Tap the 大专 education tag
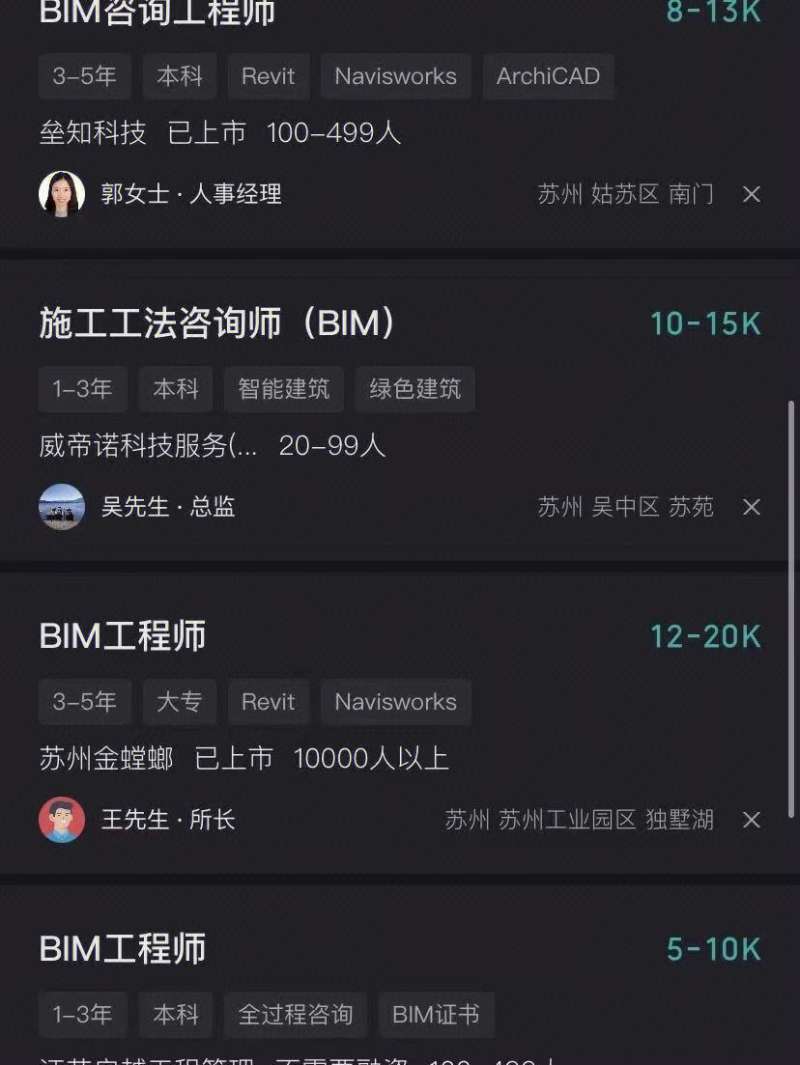Screen dimensions: 800x1065 pyautogui.click(x=179, y=702)
